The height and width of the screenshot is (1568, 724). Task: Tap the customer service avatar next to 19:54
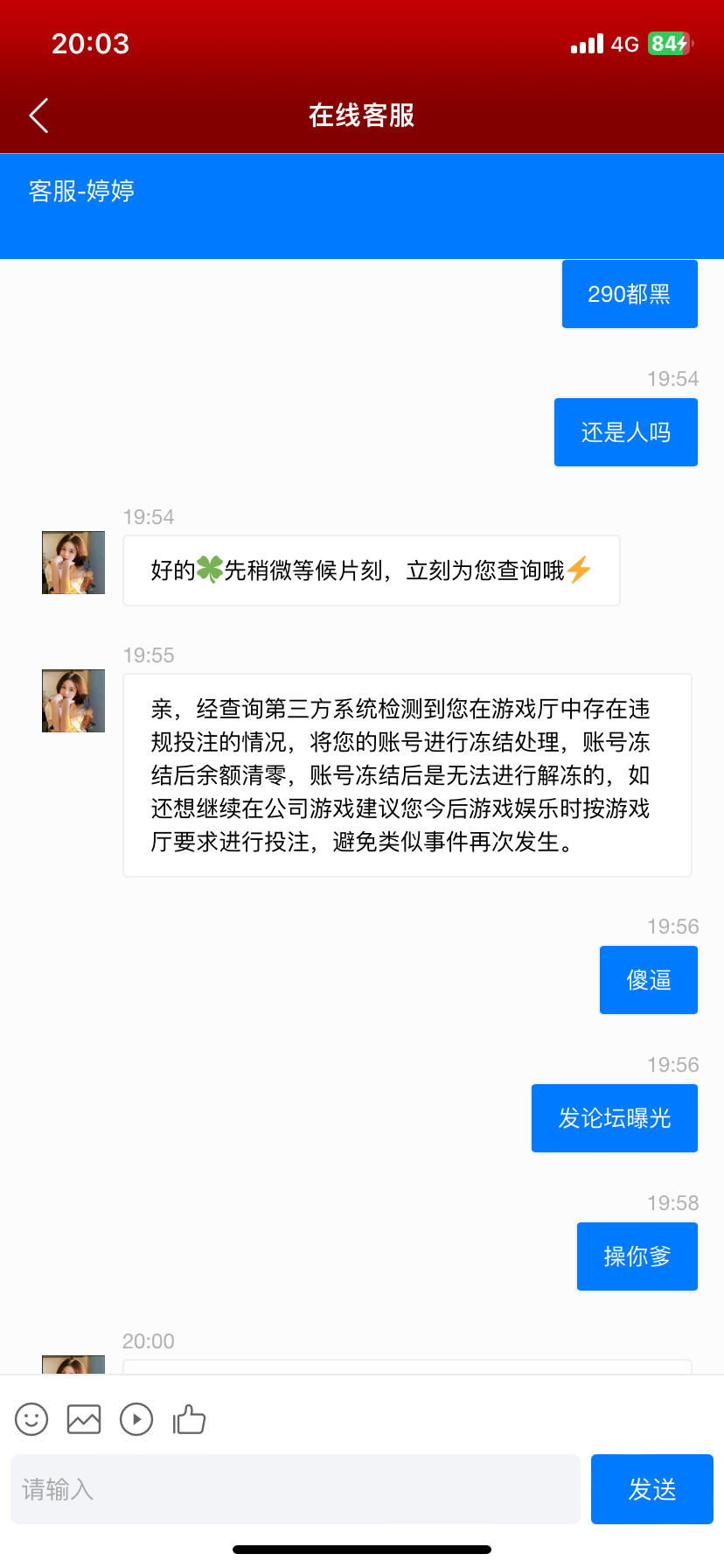[x=73, y=563]
